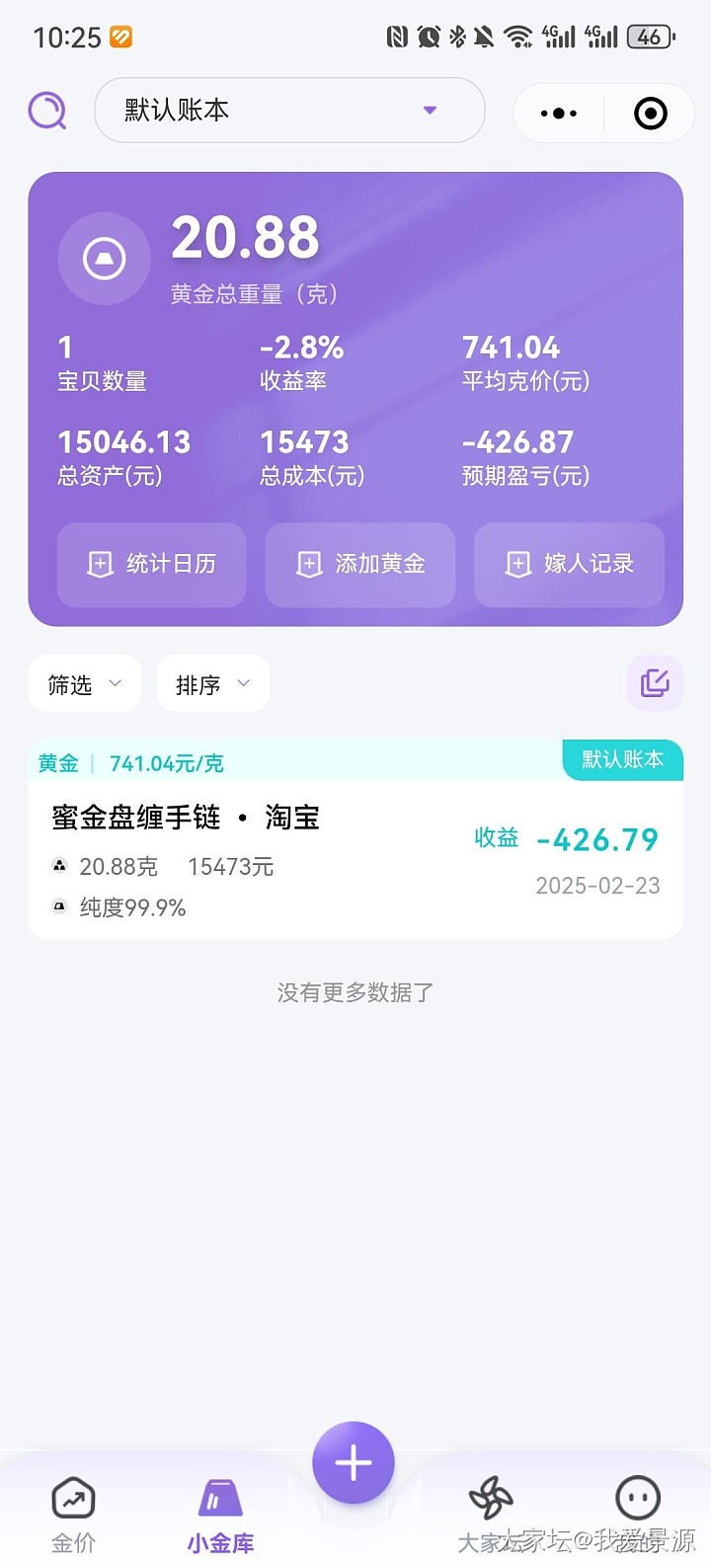Tap the edit icon right of 排序
Screen dimensions: 711x1568
click(x=655, y=683)
